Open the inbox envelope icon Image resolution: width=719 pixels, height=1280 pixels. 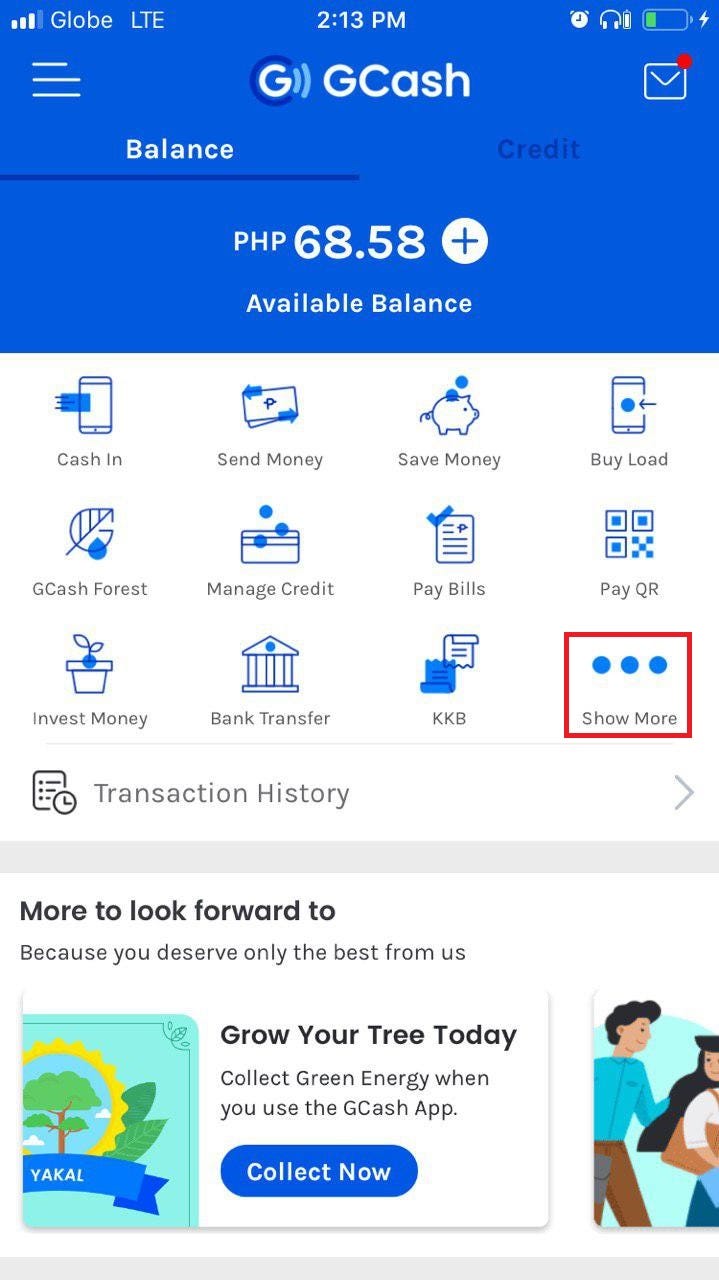[x=665, y=81]
